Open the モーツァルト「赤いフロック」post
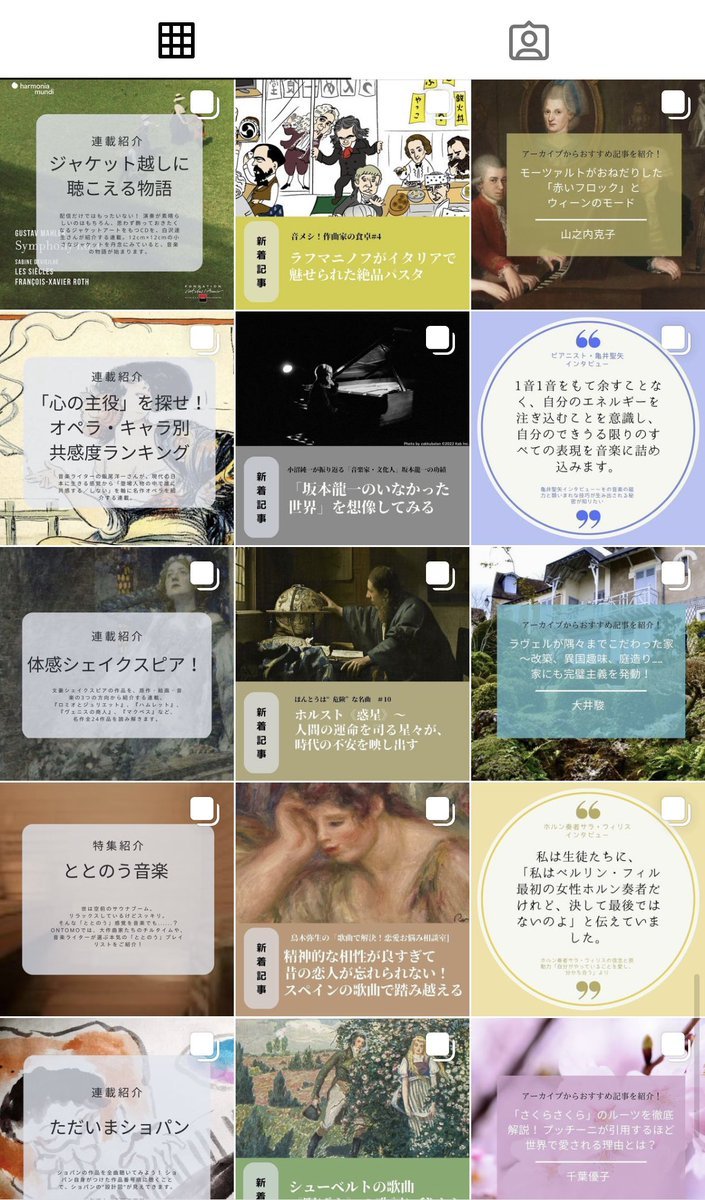705x1200 pixels. coord(588,194)
